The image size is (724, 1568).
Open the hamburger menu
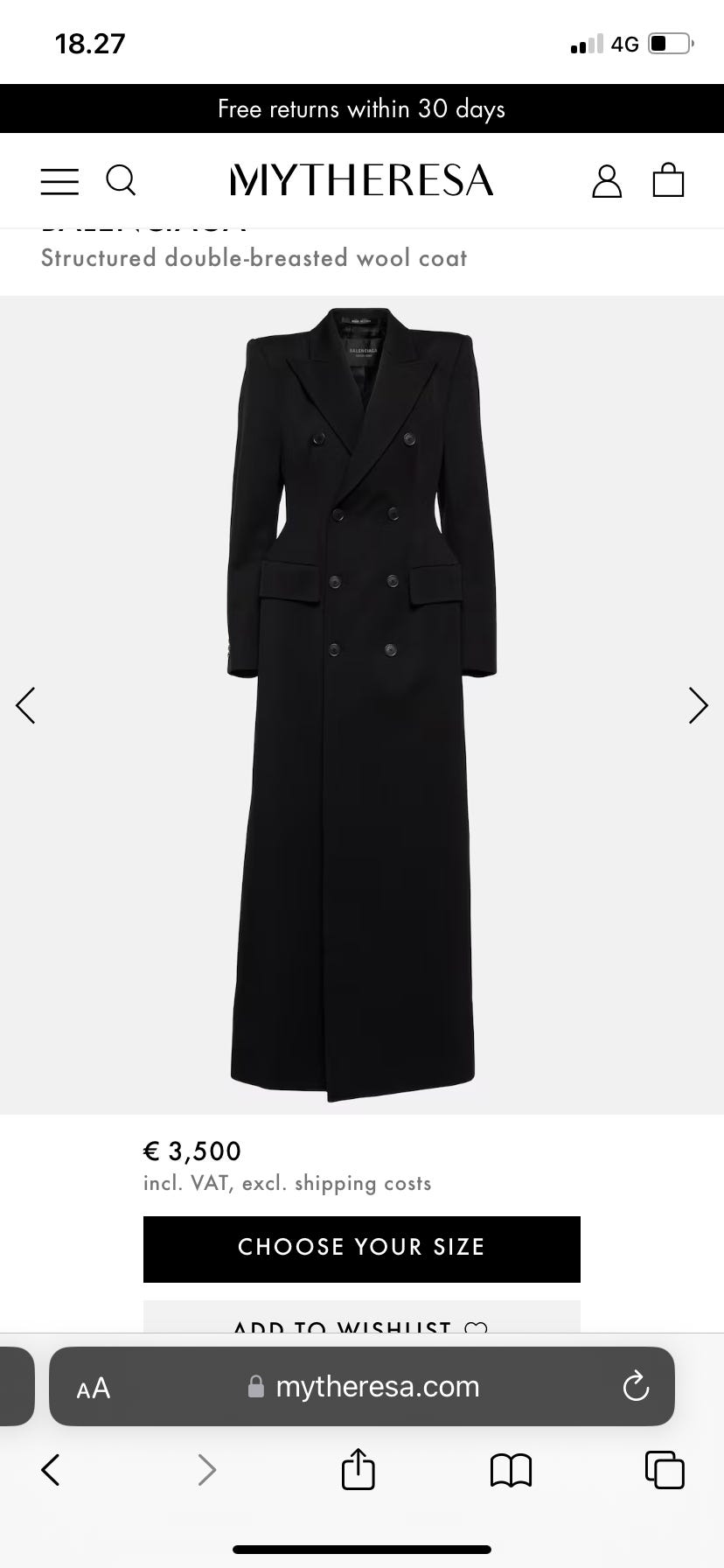(59, 181)
